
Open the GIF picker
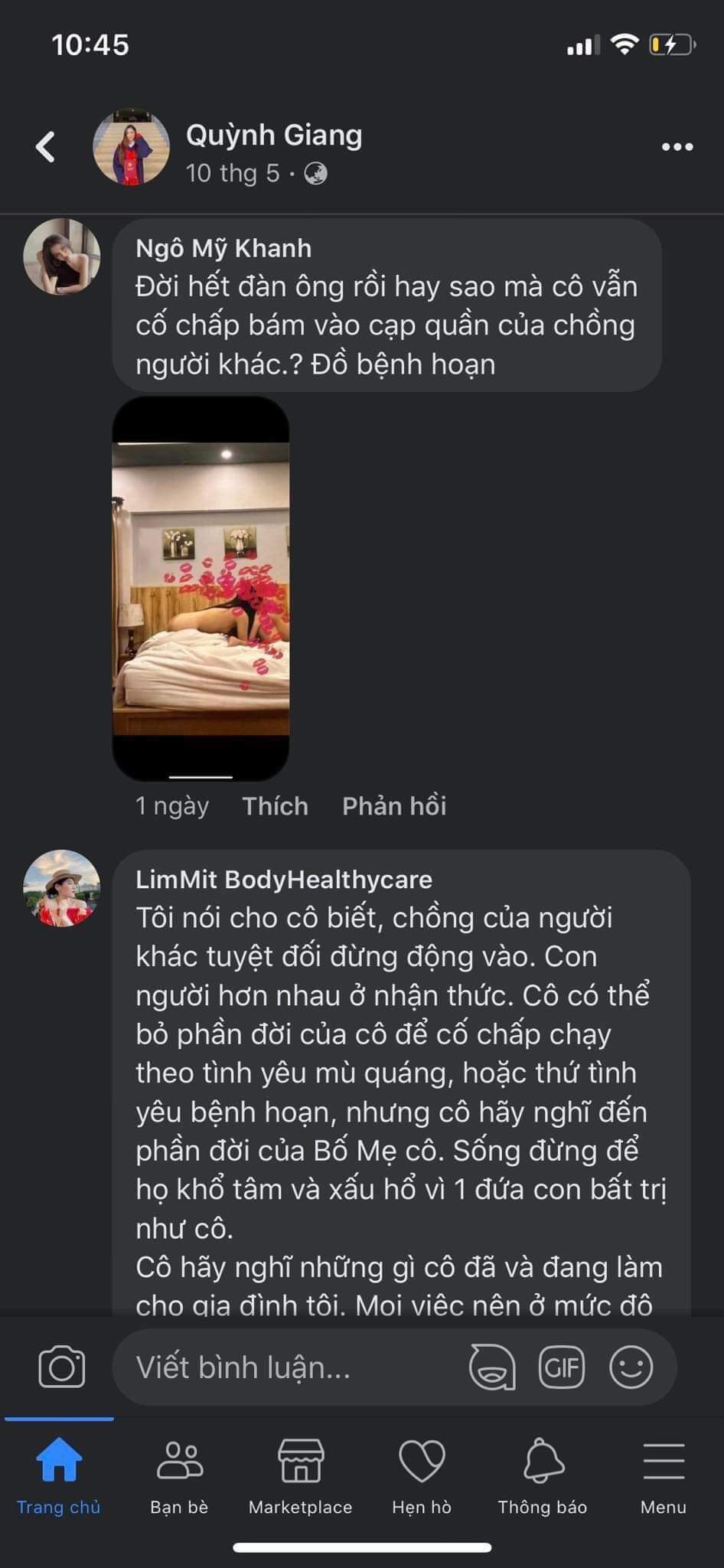point(562,1367)
